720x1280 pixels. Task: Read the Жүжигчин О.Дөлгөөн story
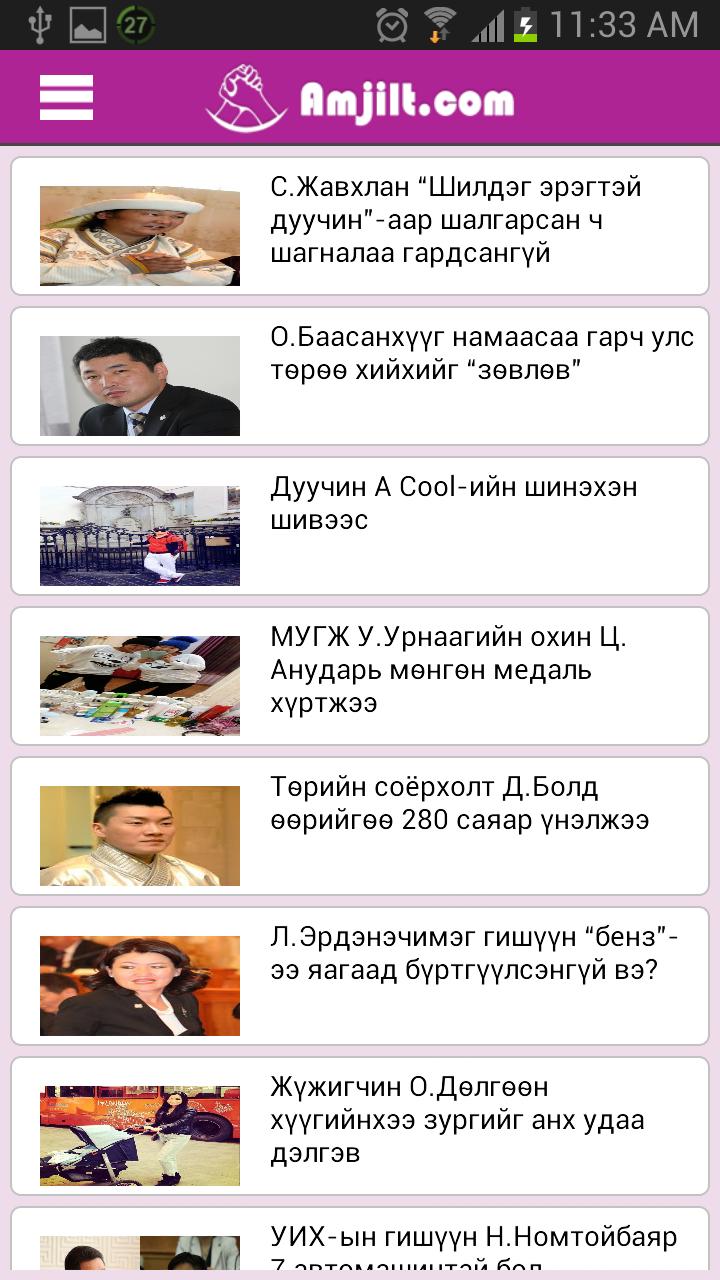point(360,1126)
